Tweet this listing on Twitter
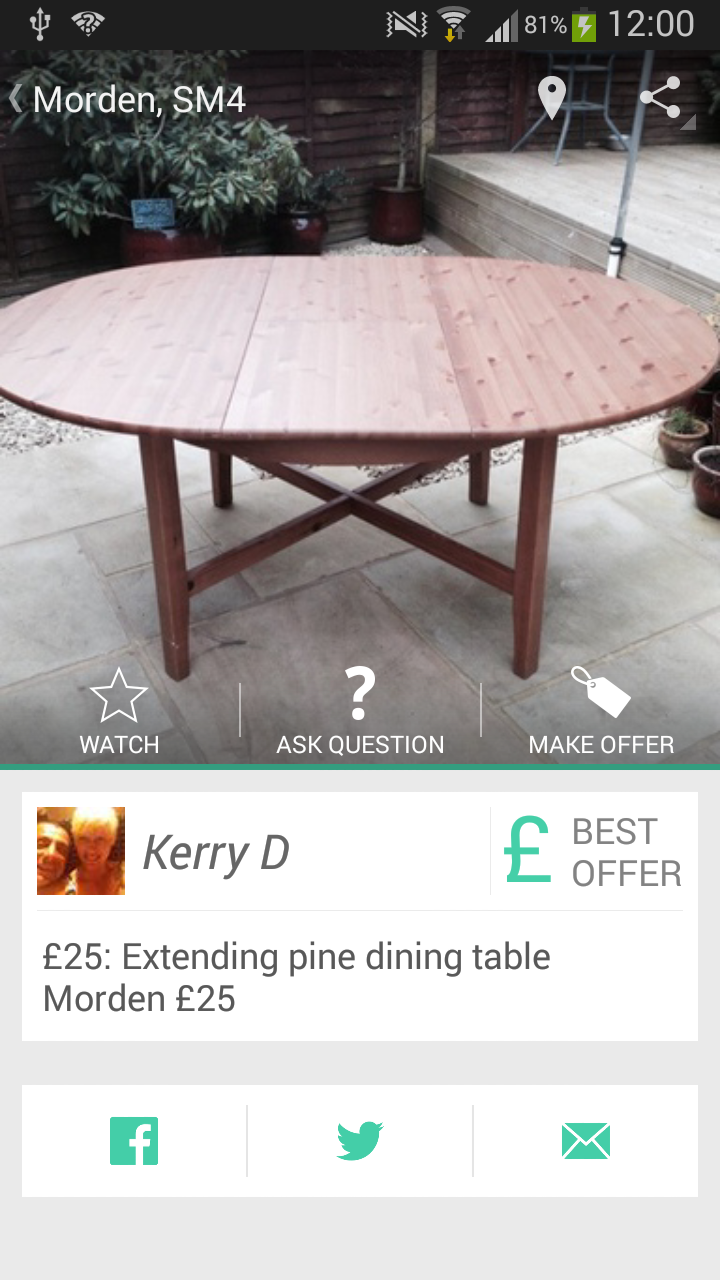720x1280 pixels. point(360,1141)
